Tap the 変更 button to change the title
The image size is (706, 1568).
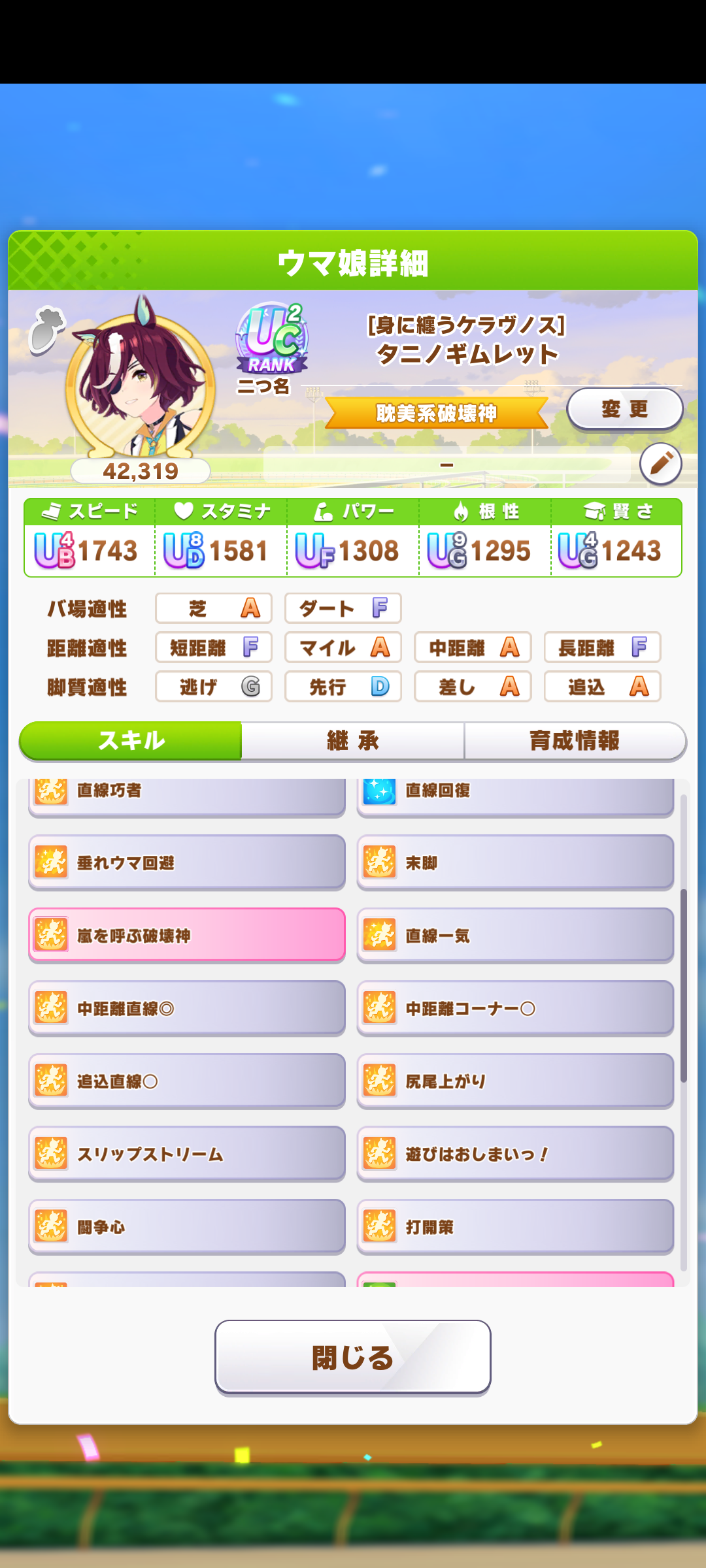pyautogui.click(x=624, y=409)
